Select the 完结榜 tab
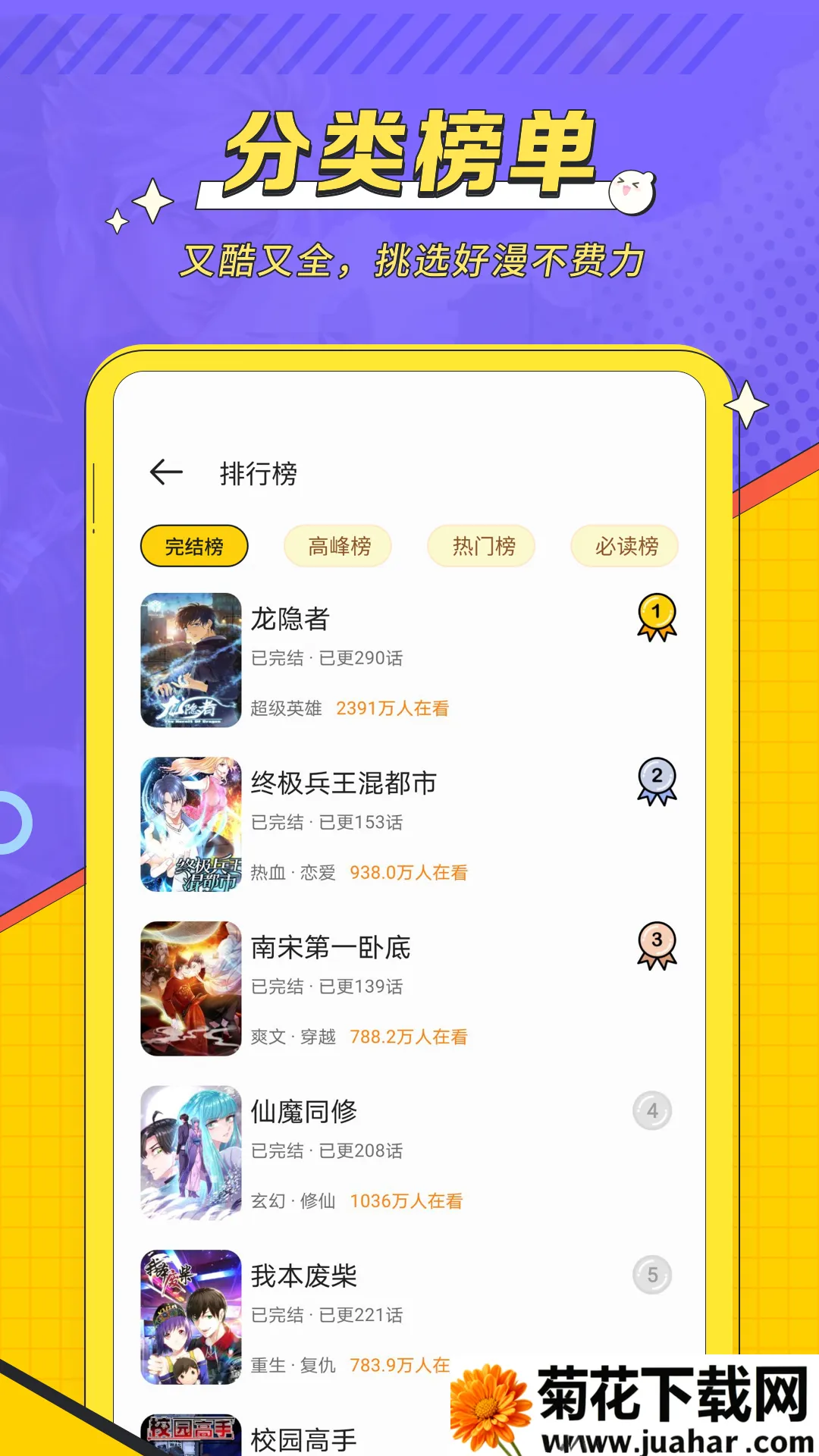The height and width of the screenshot is (1456, 819). [x=193, y=545]
